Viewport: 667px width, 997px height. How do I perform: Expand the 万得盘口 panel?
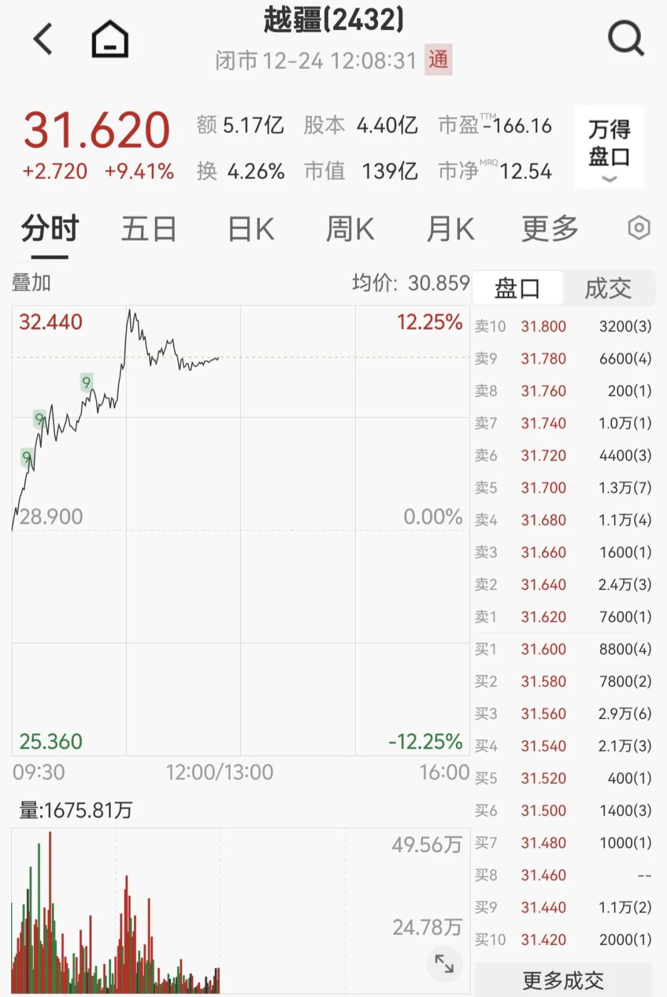pyautogui.click(x=608, y=148)
